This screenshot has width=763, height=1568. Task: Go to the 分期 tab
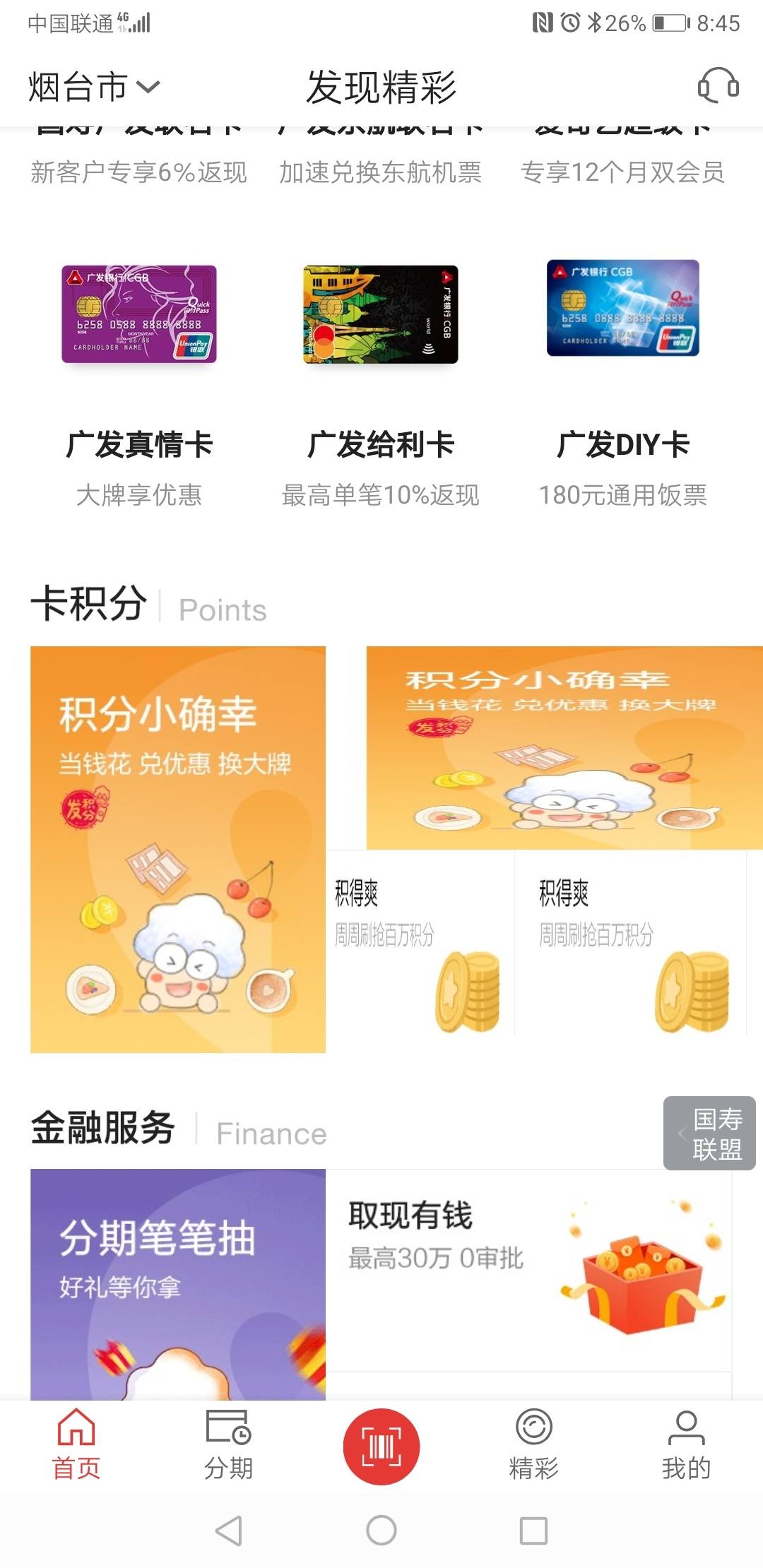pos(228,1445)
